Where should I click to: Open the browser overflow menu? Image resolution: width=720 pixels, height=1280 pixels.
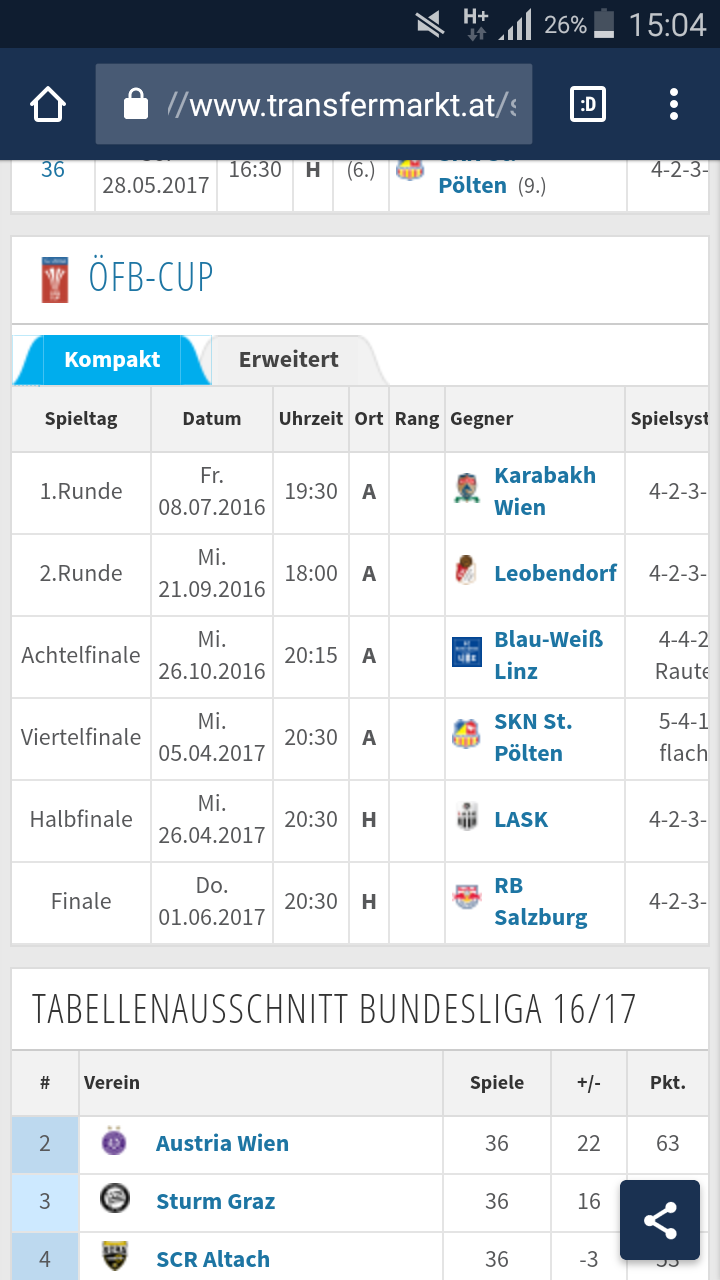click(674, 104)
